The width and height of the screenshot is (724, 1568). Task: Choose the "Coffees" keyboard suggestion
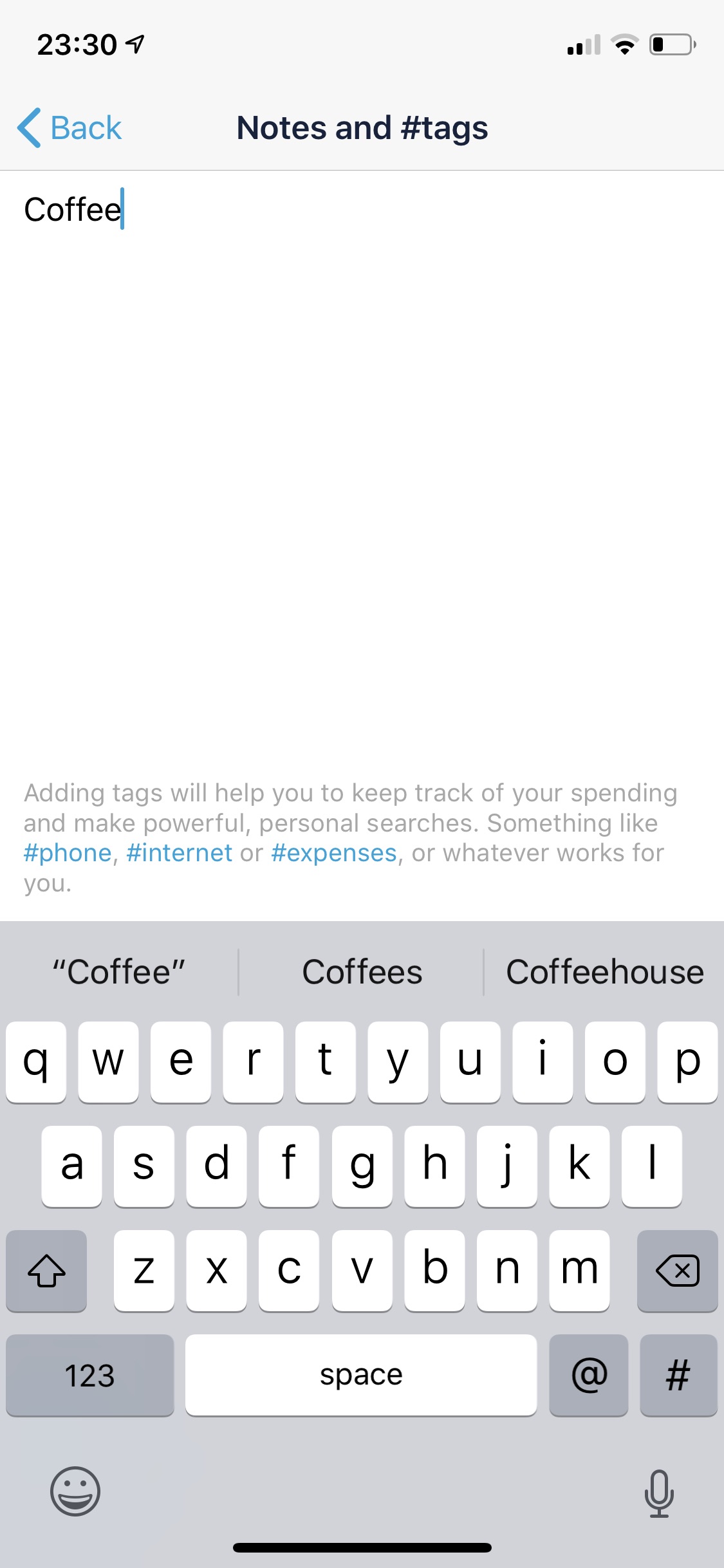point(362,972)
